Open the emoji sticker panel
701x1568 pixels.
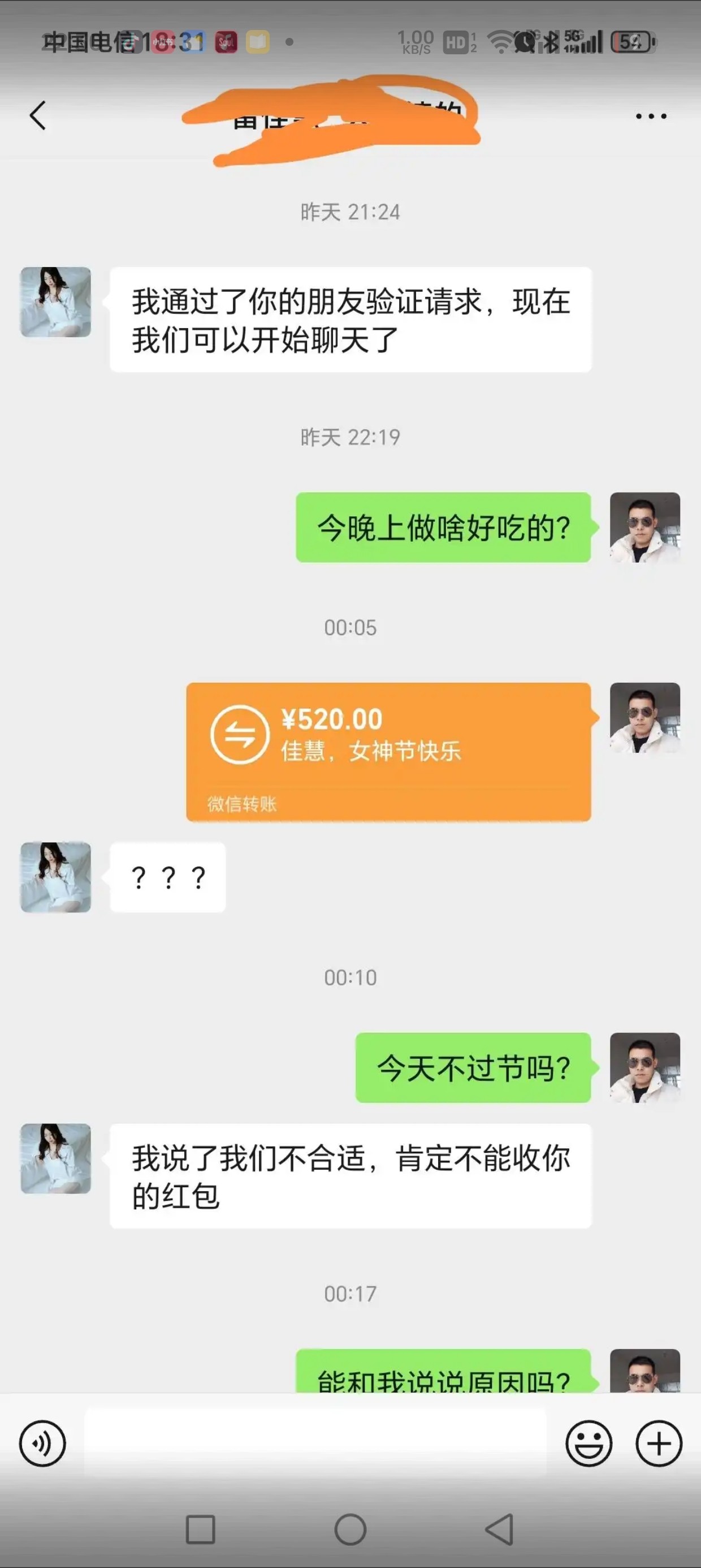[x=589, y=1444]
